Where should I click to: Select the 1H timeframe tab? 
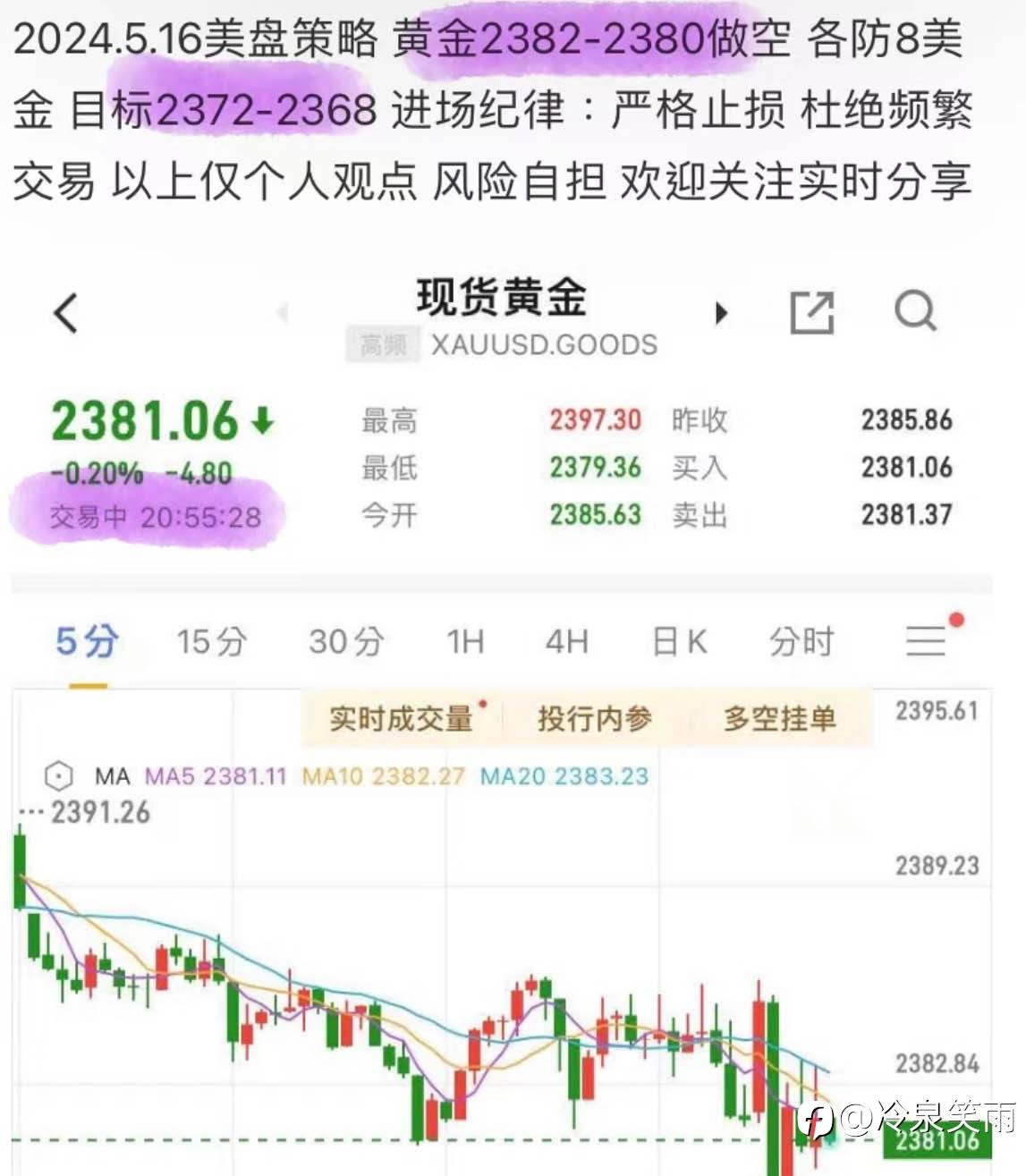465,642
